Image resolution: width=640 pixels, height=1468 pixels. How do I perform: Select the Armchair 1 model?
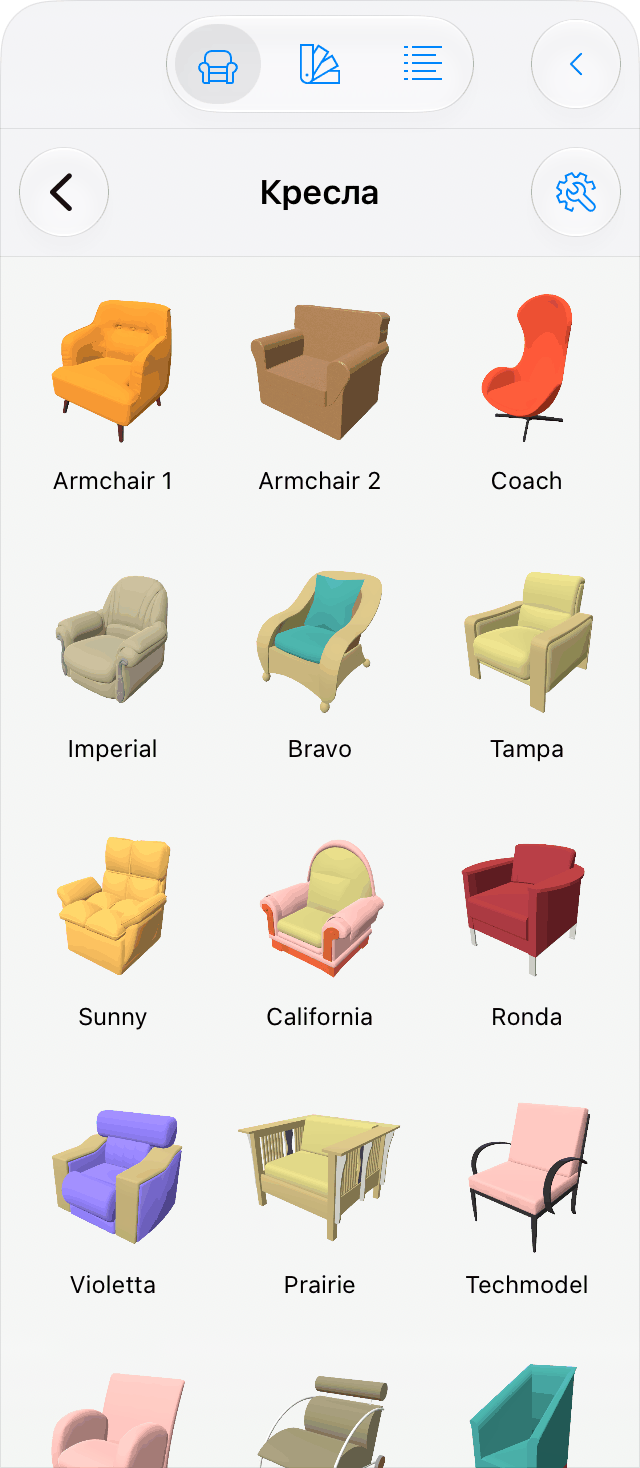(x=113, y=395)
